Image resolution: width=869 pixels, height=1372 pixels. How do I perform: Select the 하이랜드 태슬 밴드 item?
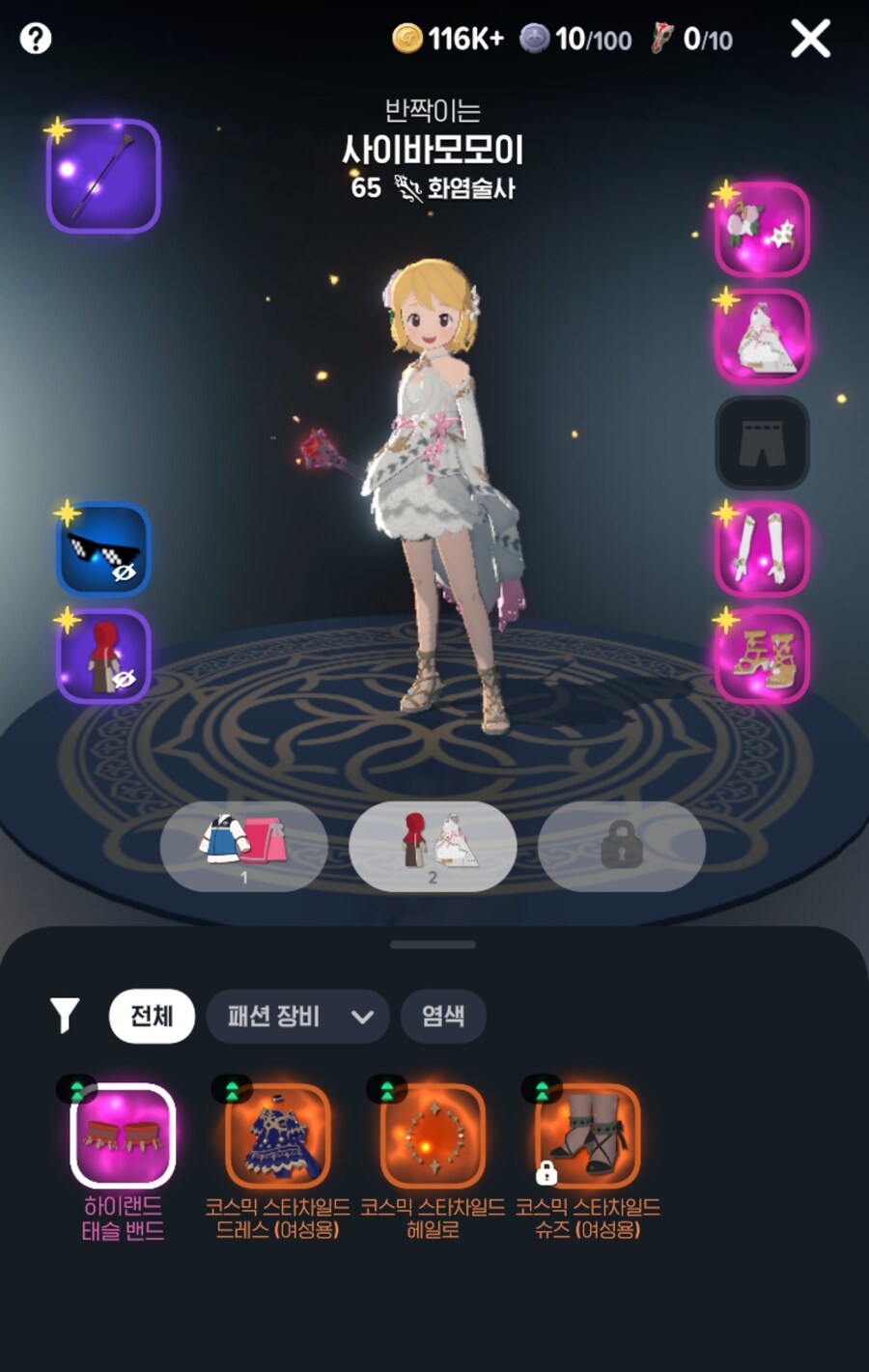coord(123,1135)
